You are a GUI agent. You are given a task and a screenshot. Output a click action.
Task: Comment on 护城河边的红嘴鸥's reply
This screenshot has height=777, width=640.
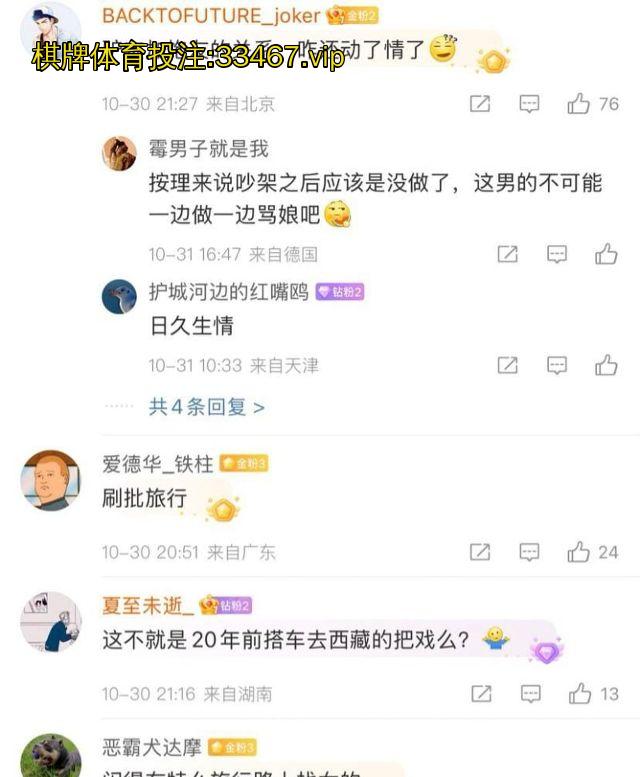pos(557,365)
